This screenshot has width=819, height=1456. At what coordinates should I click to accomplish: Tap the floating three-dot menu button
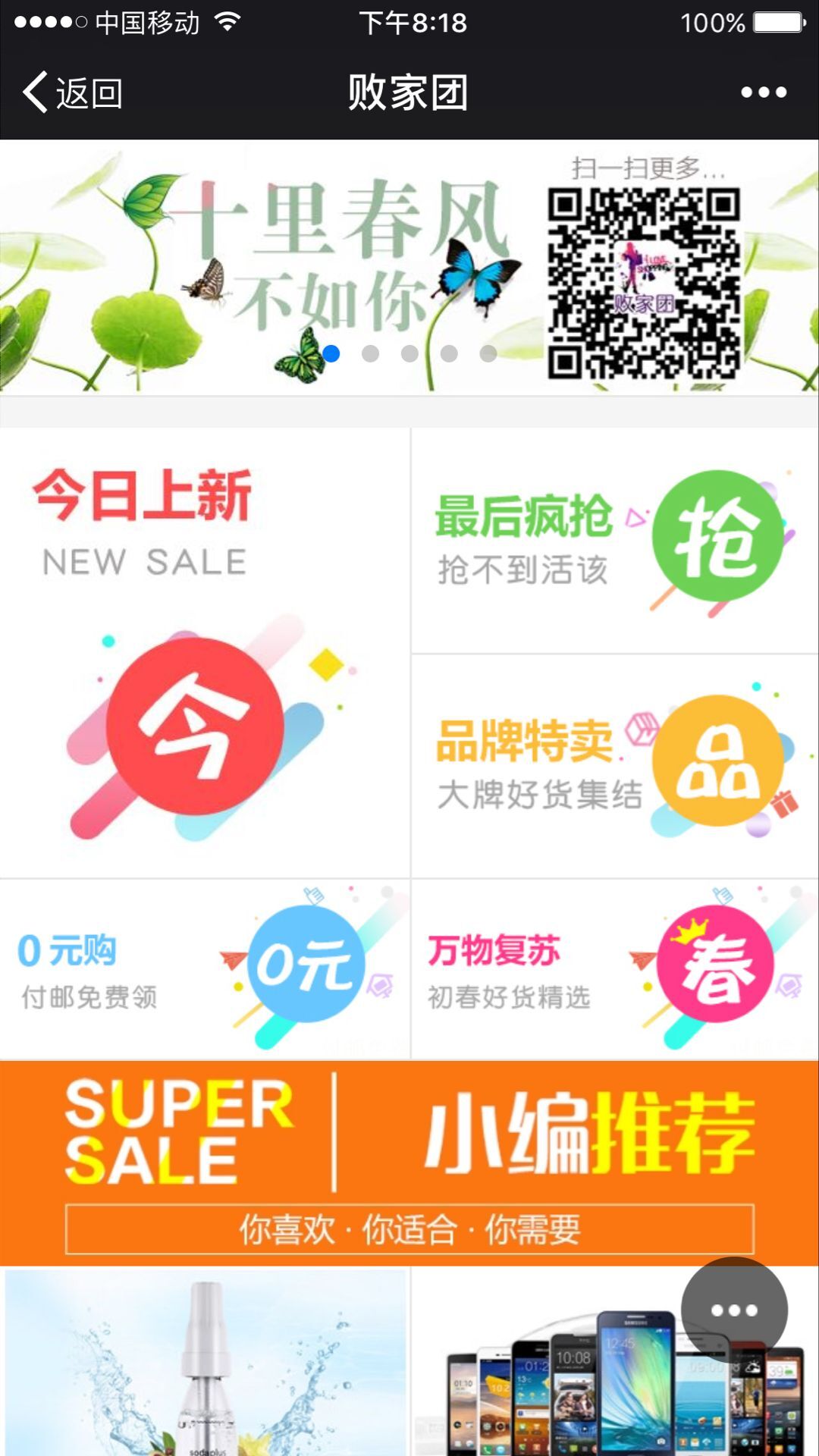pos(733,1310)
